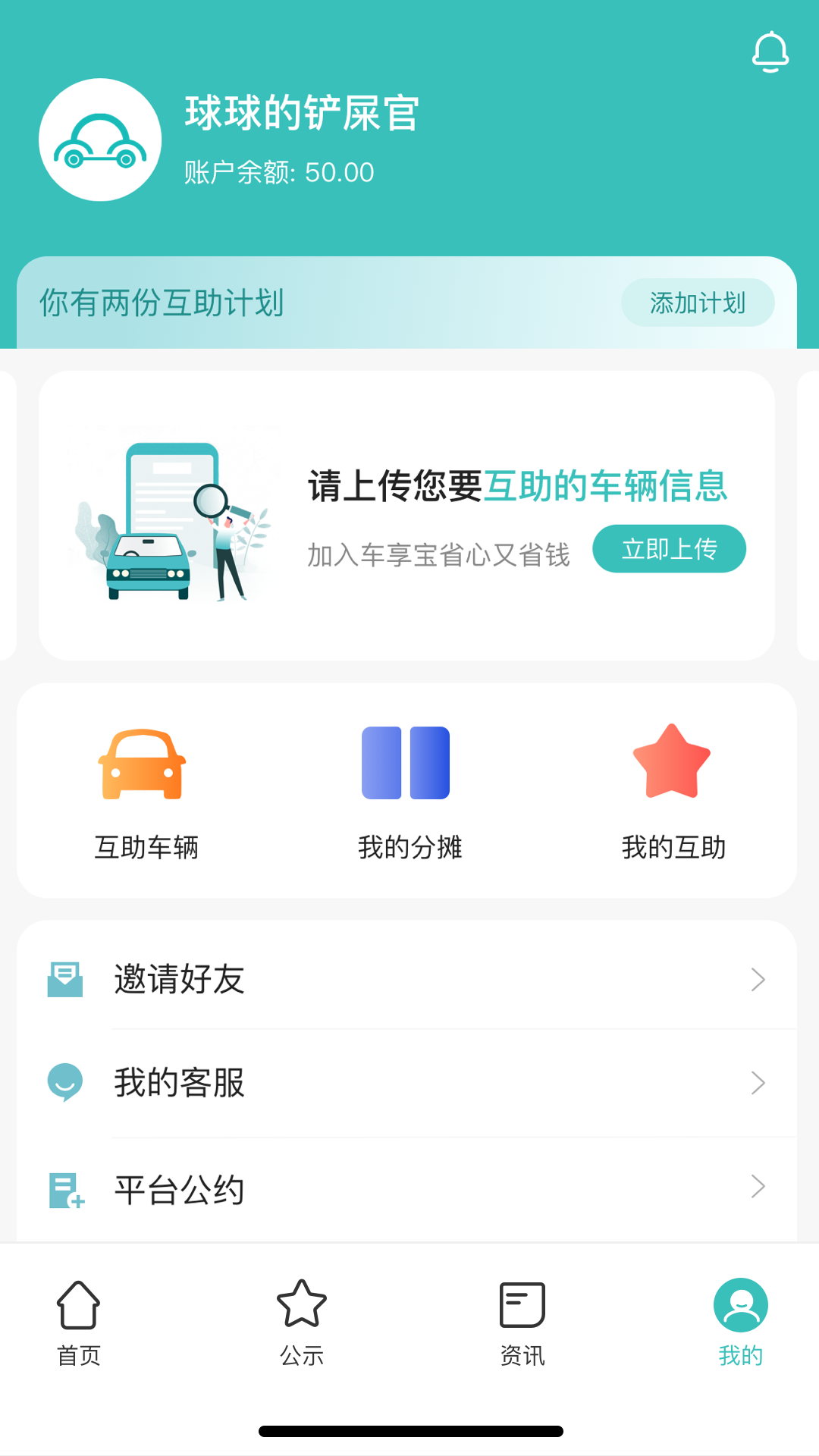Tap the 立即上传 upload button
This screenshot has width=819, height=1456.
coord(669,548)
